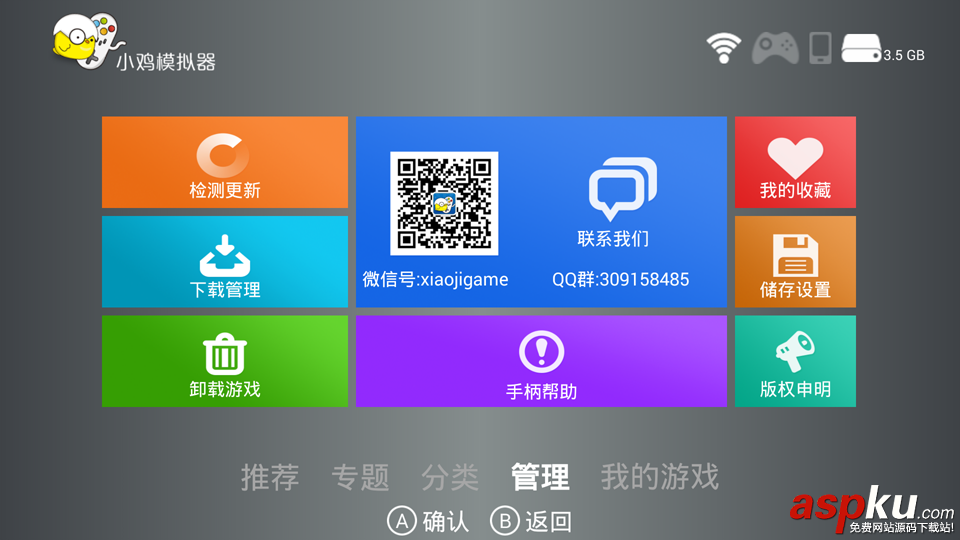Tap the B 返回 back button
The height and width of the screenshot is (540, 960).
tap(531, 521)
